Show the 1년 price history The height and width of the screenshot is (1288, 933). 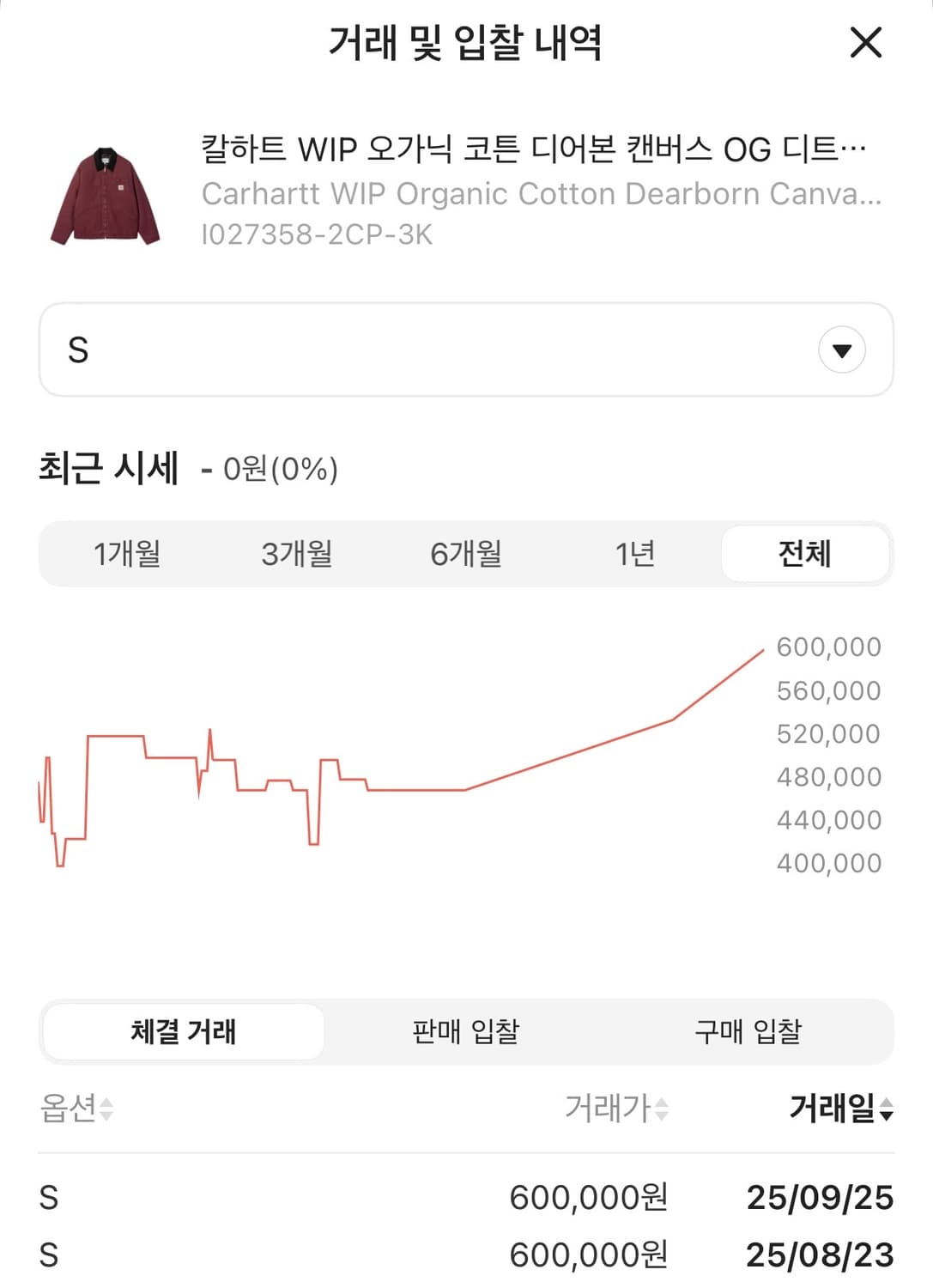click(x=635, y=554)
